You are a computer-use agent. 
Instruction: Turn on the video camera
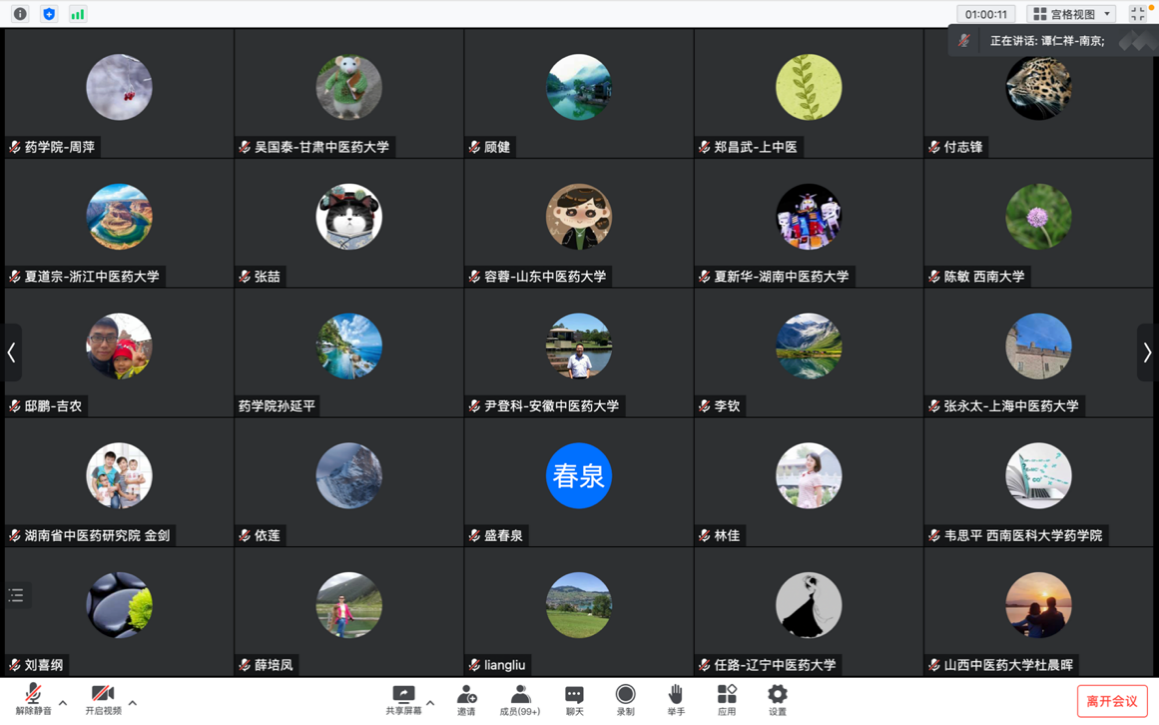[103, 699]
